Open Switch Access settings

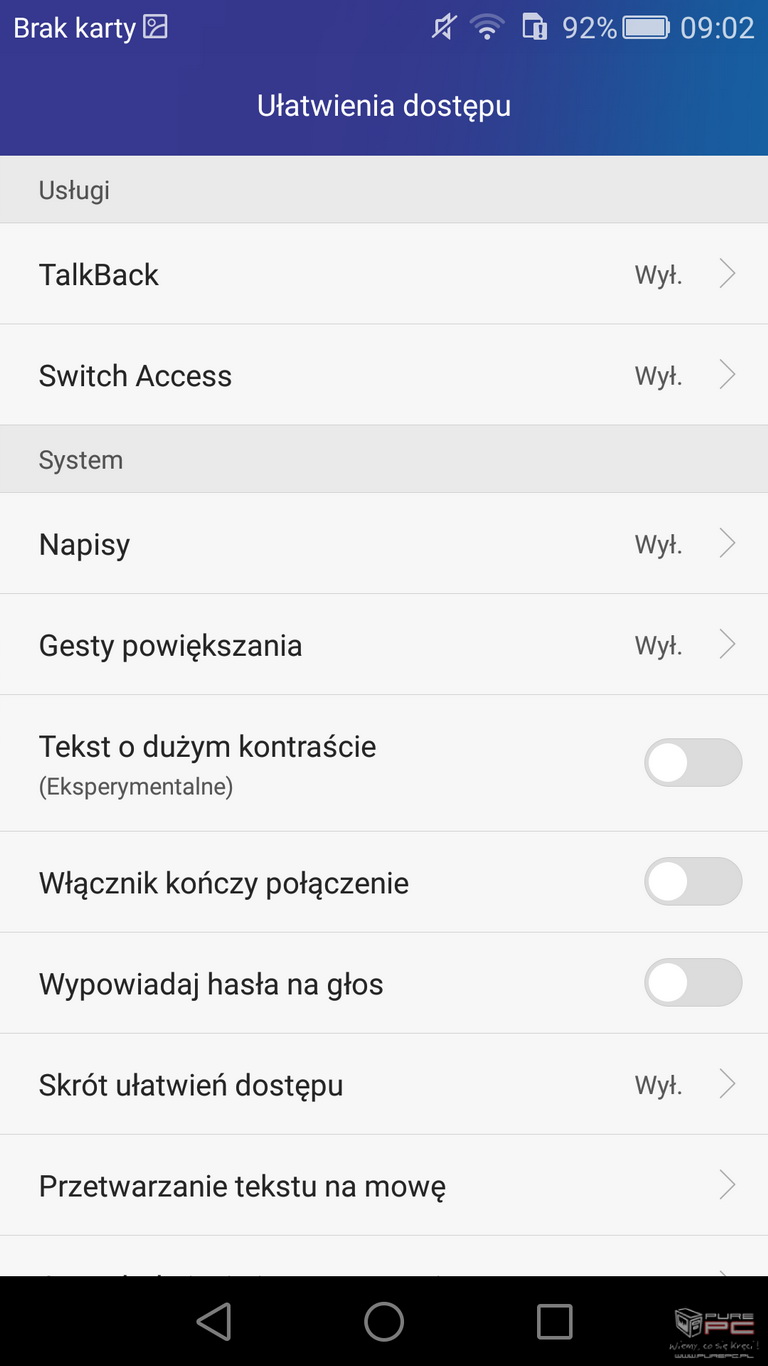pyautogui.click(x=384, y=375)
